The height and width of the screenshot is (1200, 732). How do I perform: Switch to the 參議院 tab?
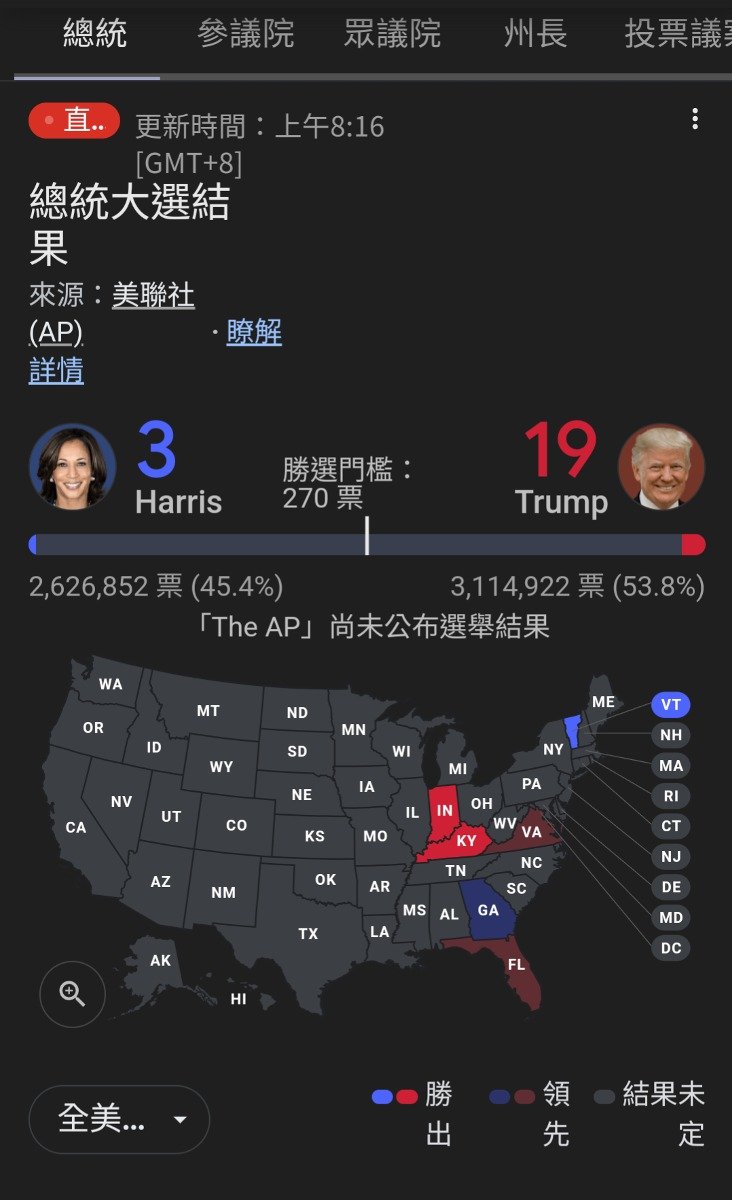[246, 35]
